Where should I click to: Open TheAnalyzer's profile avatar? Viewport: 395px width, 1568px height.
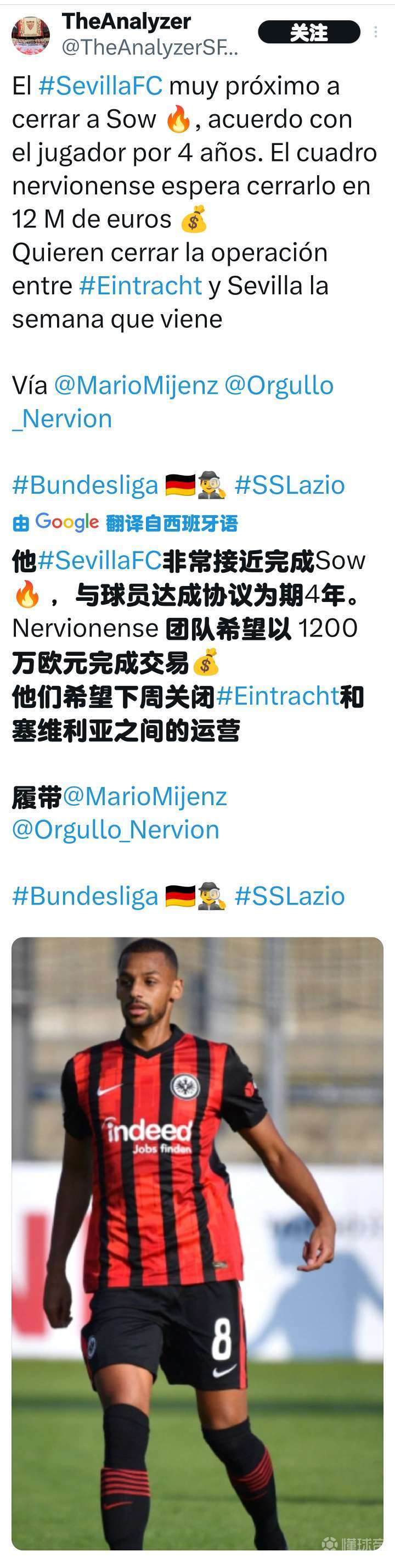click(30, 35)
